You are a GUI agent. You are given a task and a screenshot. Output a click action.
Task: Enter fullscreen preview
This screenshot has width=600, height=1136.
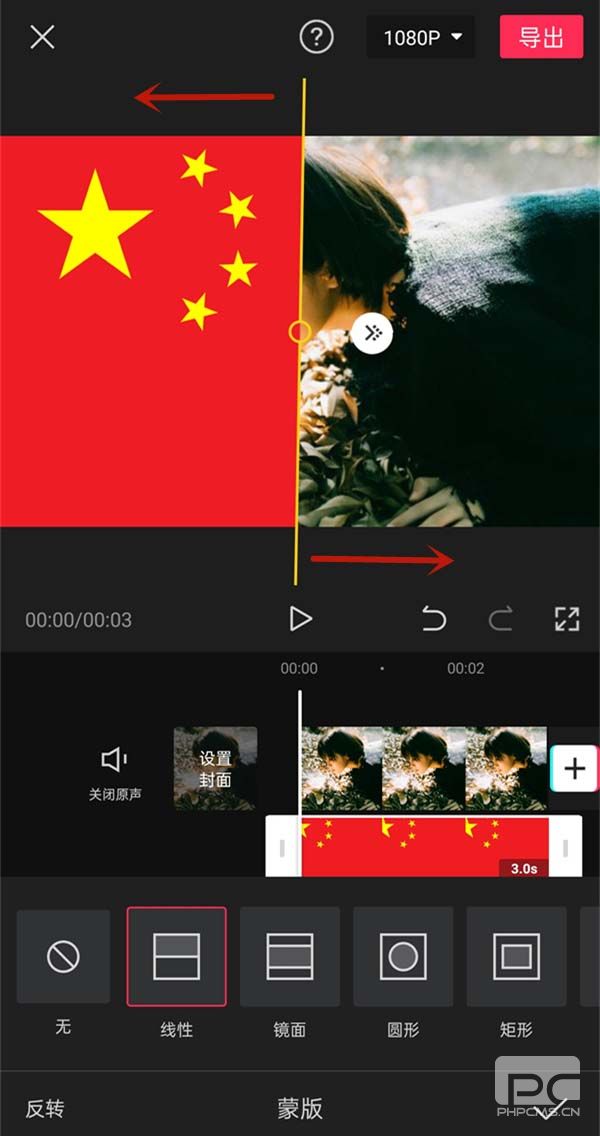tap(567, 619)
